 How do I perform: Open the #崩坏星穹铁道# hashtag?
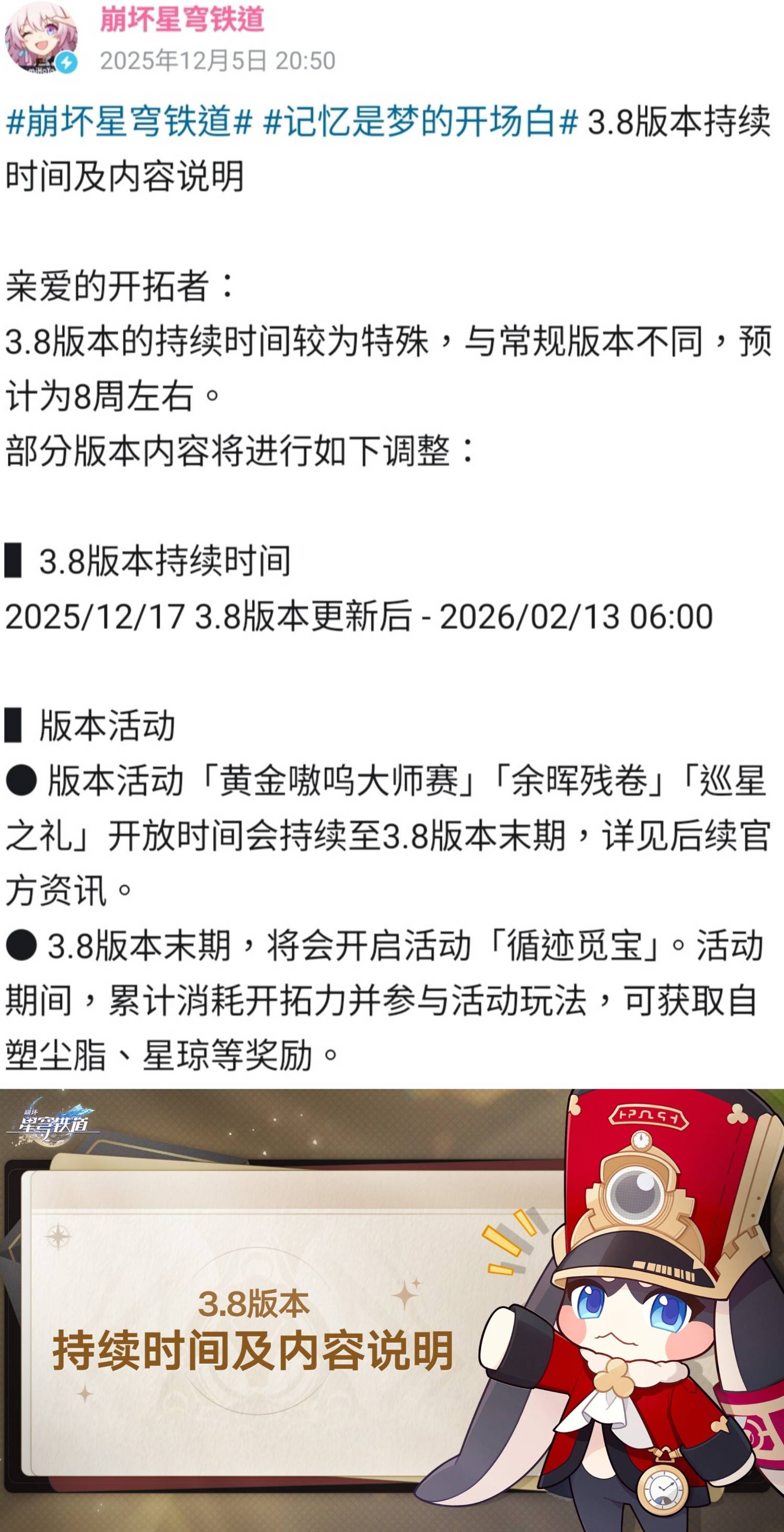click(x=129, y=121)
